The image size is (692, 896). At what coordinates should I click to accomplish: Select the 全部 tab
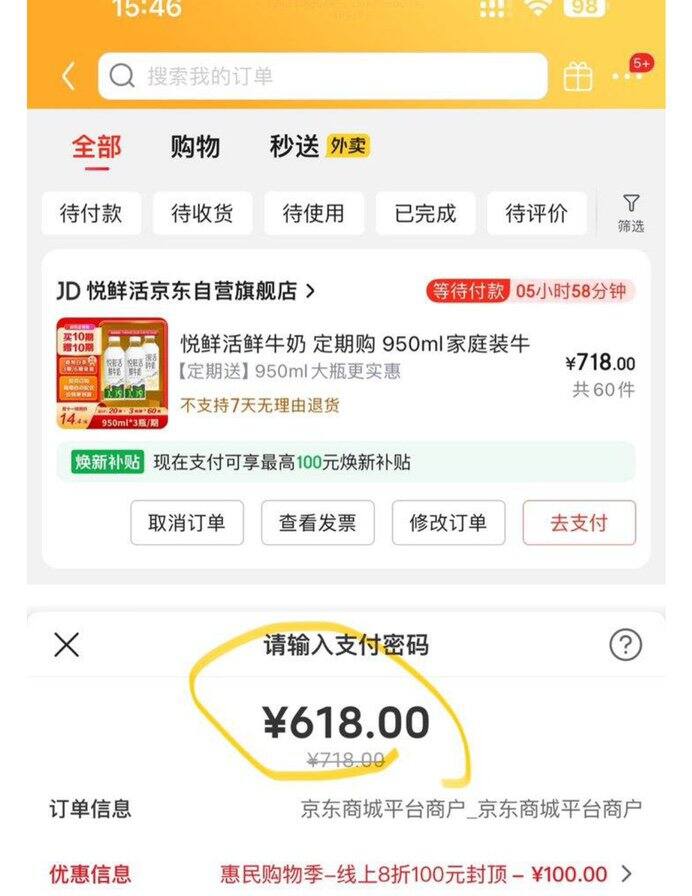(x=96, y=147)
